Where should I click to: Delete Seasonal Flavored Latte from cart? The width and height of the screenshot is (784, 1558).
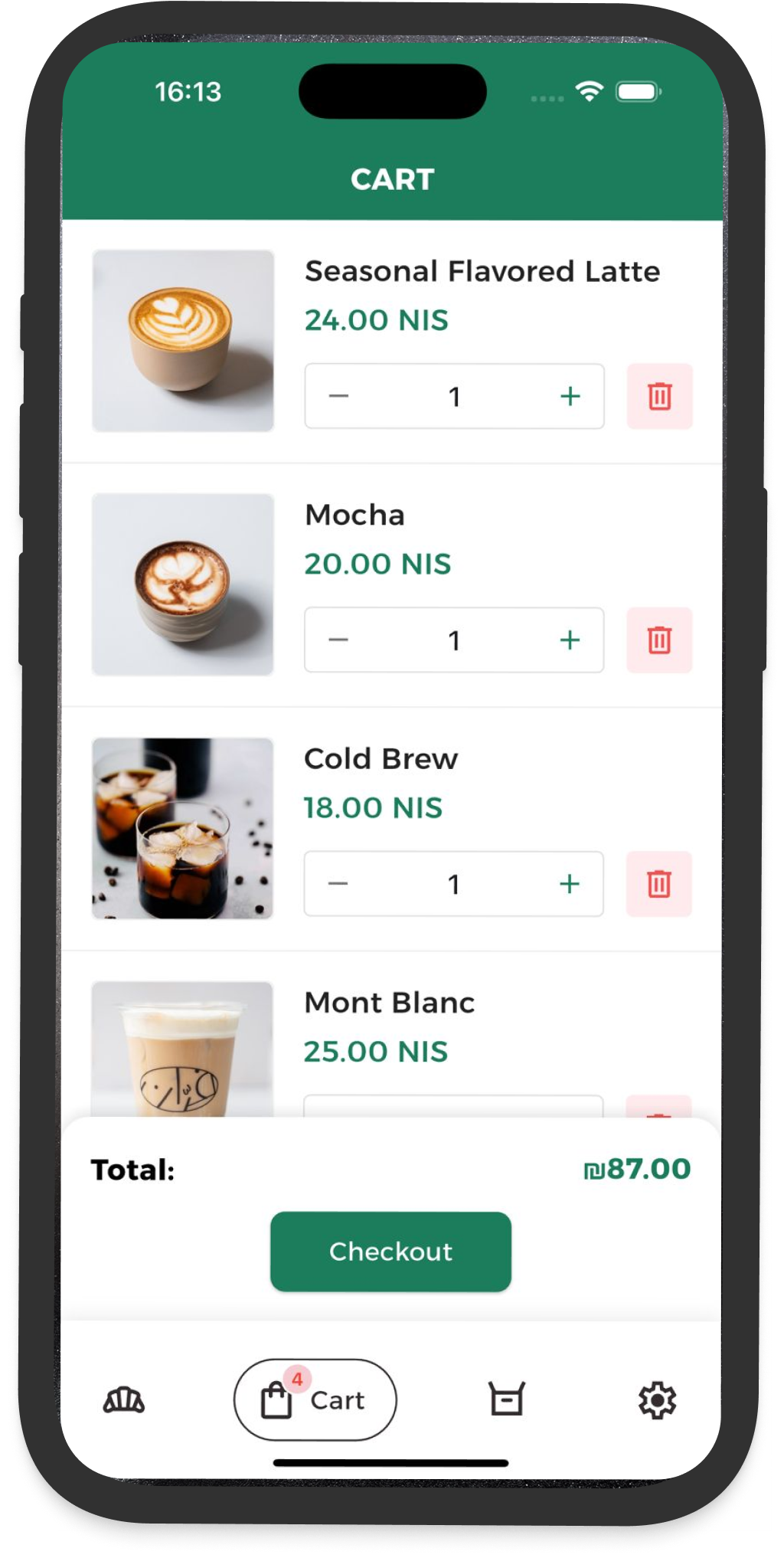pyautogui.click(x=659, y=396)
